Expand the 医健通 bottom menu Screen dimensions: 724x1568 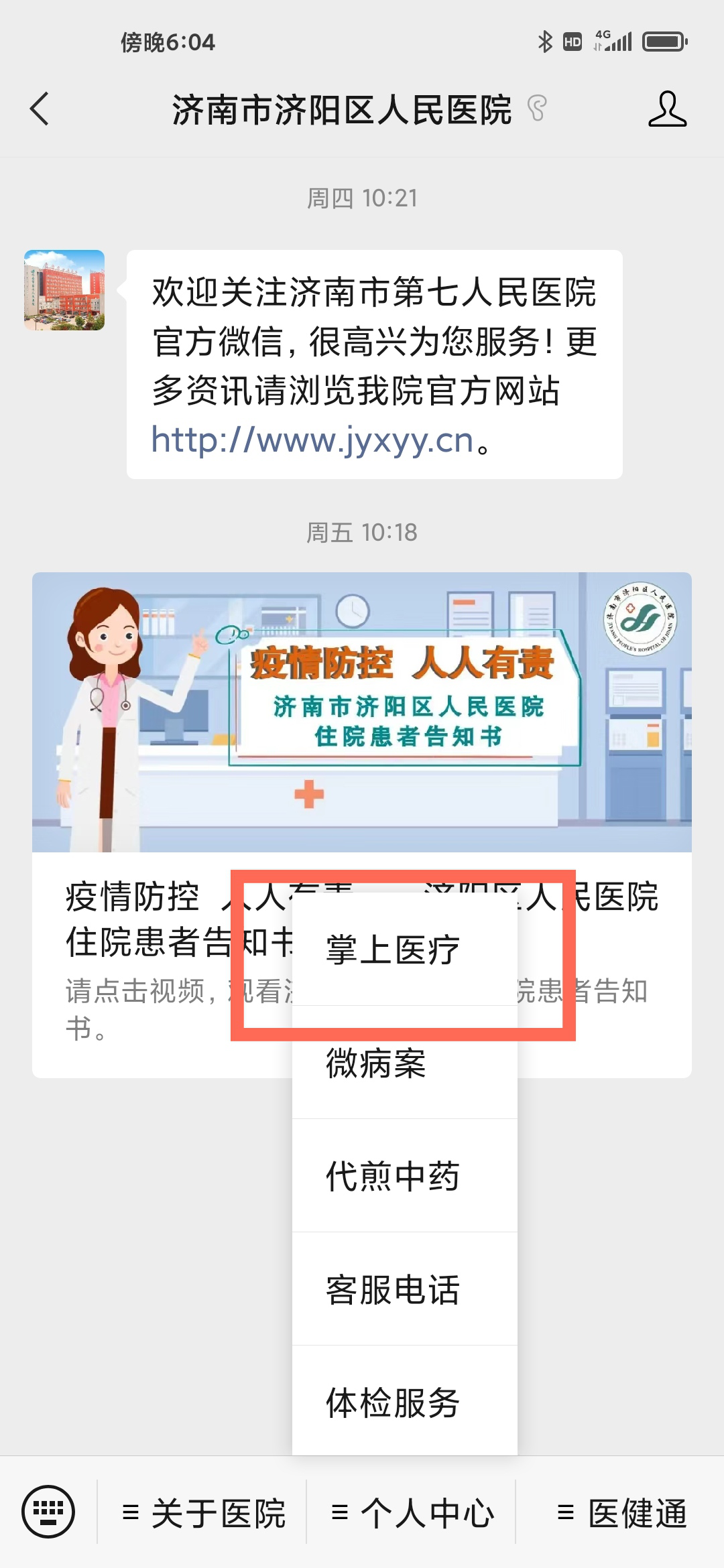click(x=621, y=1513)
